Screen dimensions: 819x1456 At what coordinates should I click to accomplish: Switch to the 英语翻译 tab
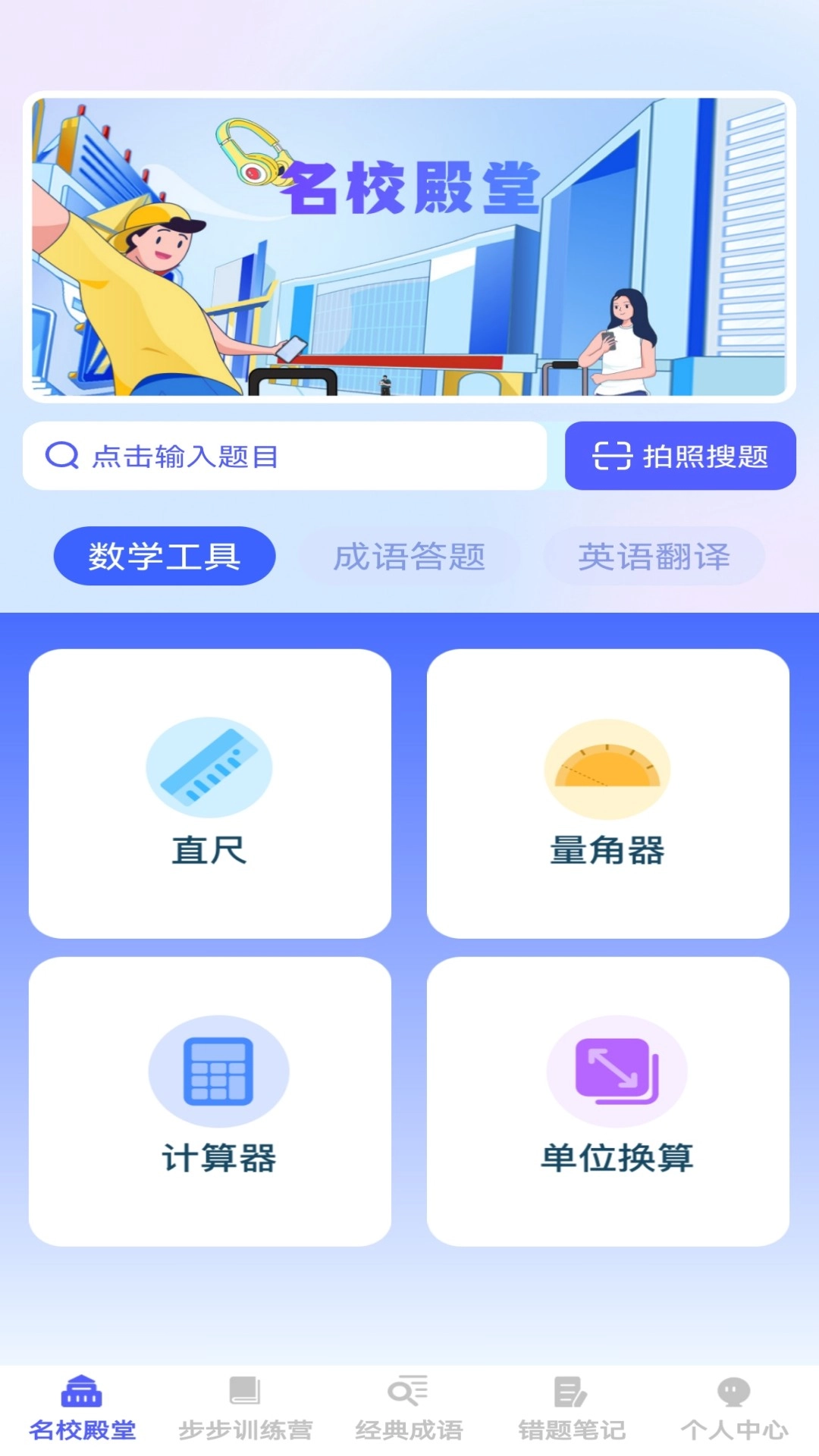point(654,556)
